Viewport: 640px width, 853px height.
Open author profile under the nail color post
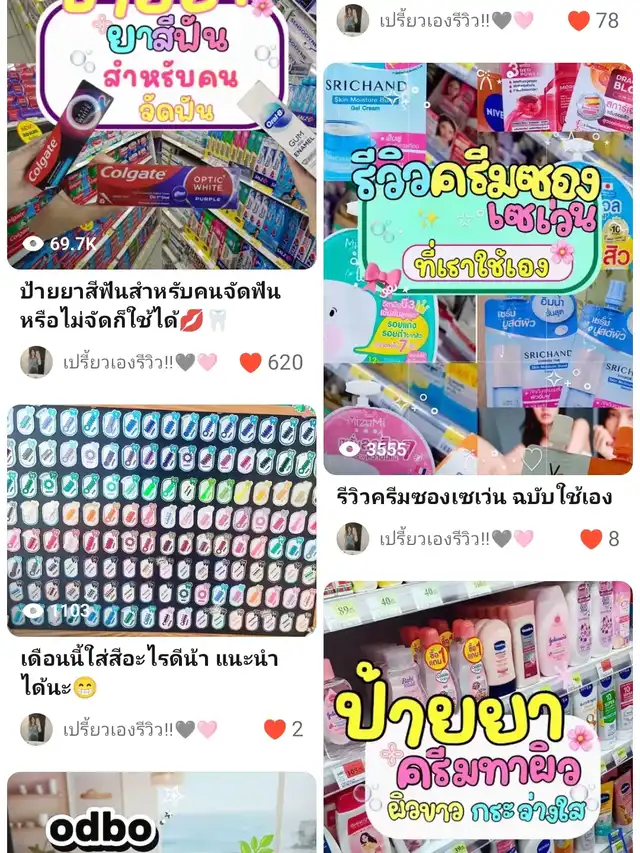pyautogui.click(x=37, y=729)
